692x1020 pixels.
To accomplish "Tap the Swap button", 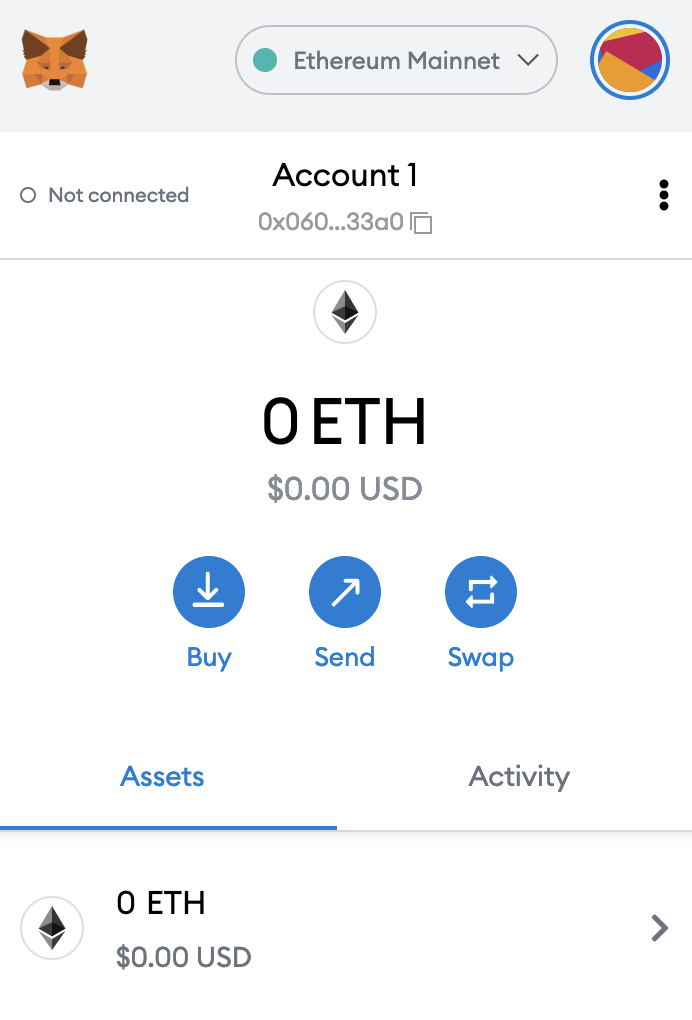I will point(481,595).
